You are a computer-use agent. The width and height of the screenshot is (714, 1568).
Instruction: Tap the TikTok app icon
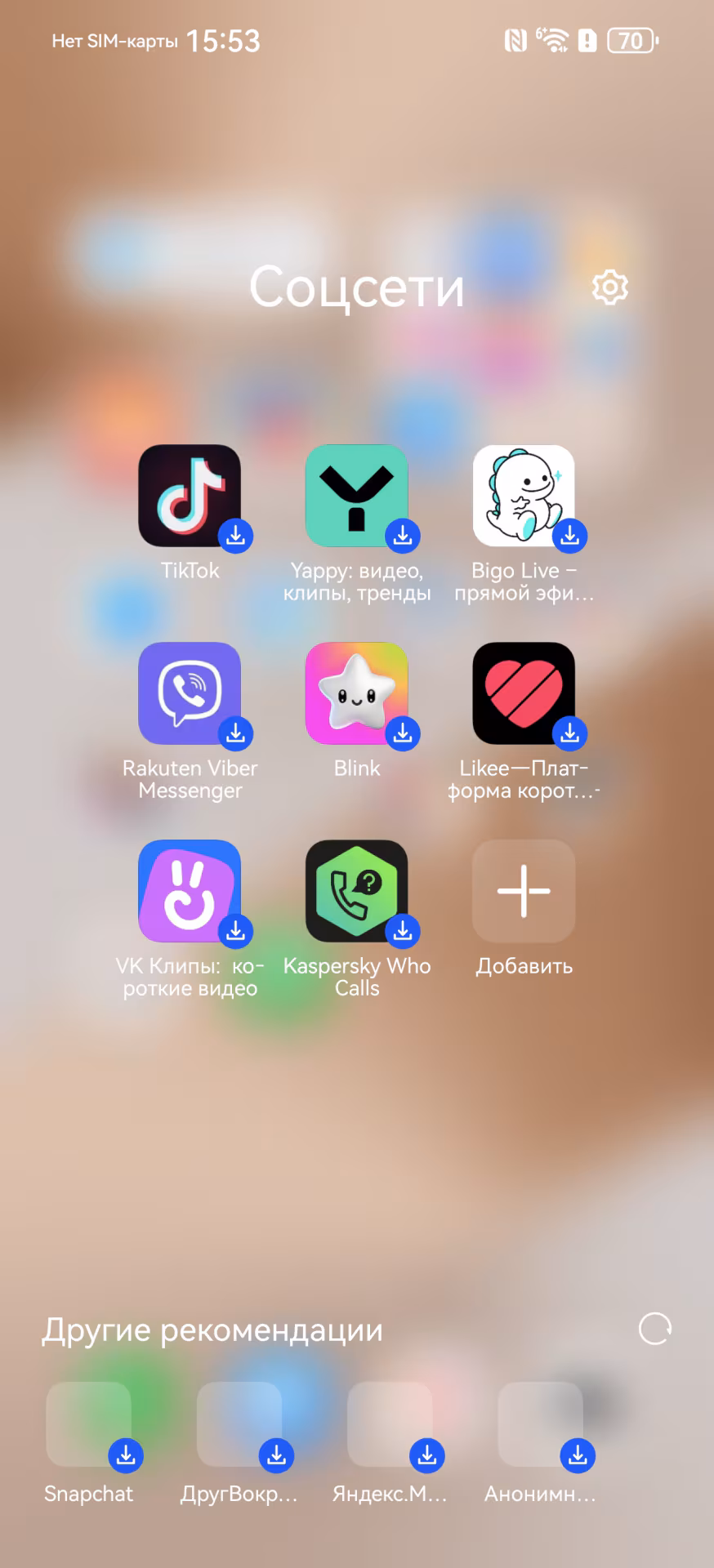[190, 496]
